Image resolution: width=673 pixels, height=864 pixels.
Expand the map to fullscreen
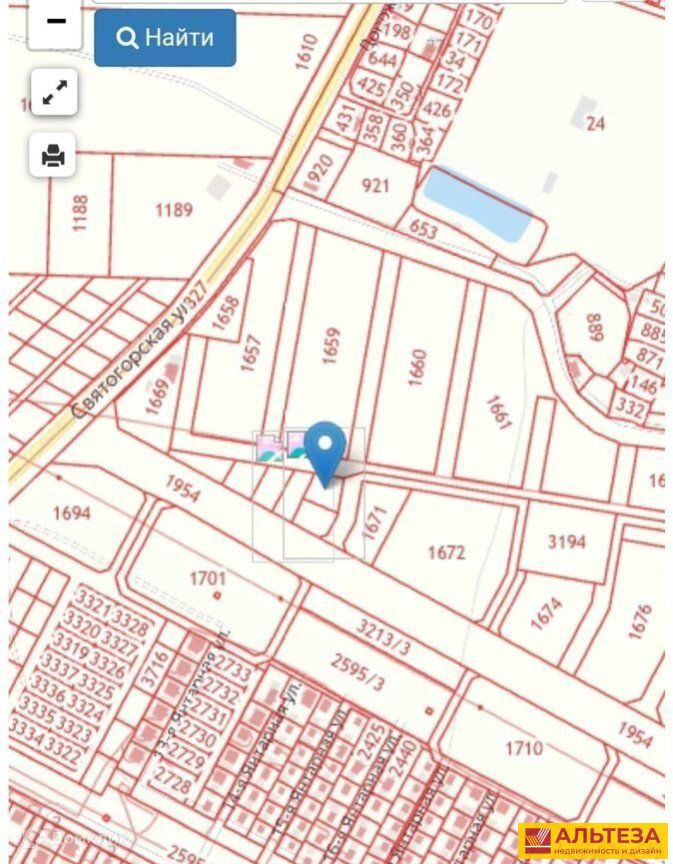click(54, 93)
